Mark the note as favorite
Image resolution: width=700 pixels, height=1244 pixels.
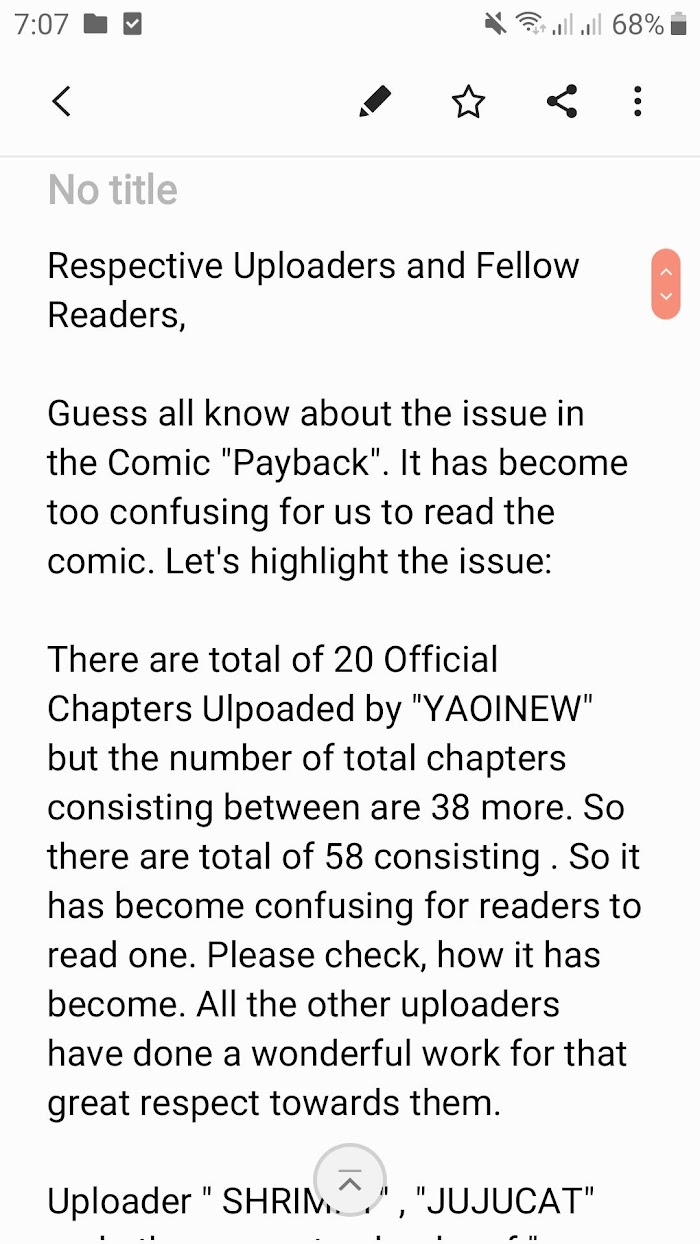(x=468, y=101)
